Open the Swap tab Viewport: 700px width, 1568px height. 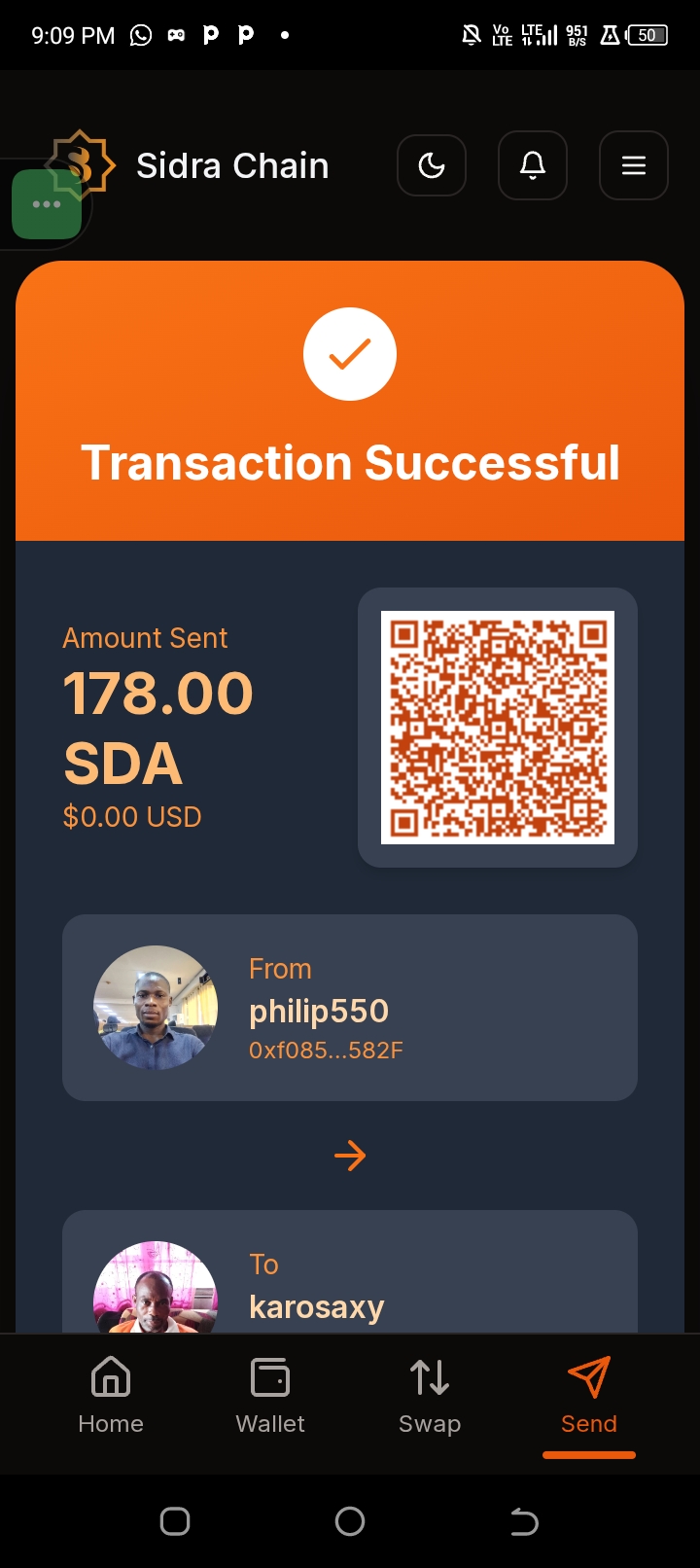click(x=430, y=1395)
